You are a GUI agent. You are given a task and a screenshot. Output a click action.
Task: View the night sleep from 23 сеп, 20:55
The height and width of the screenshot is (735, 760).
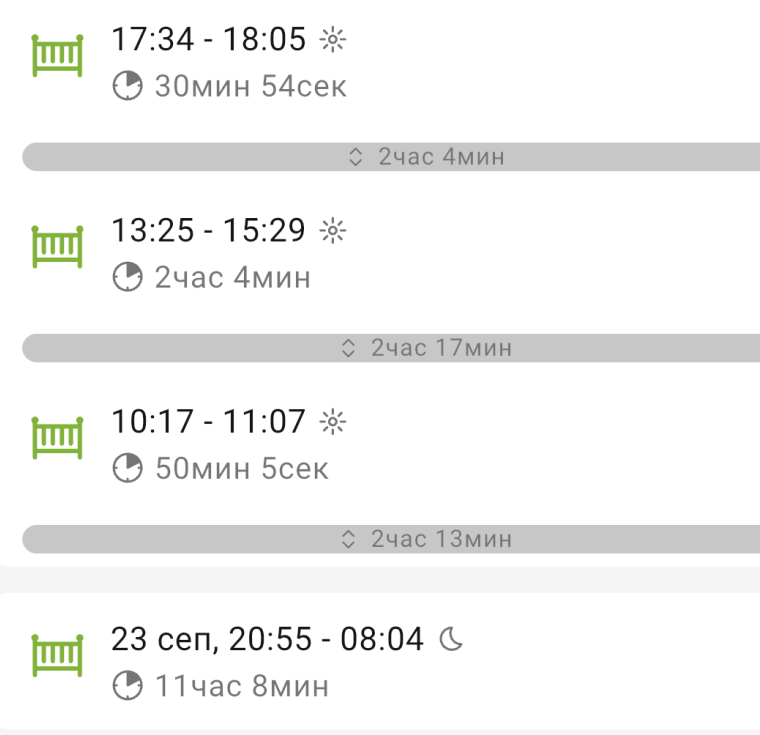(270, 661)
